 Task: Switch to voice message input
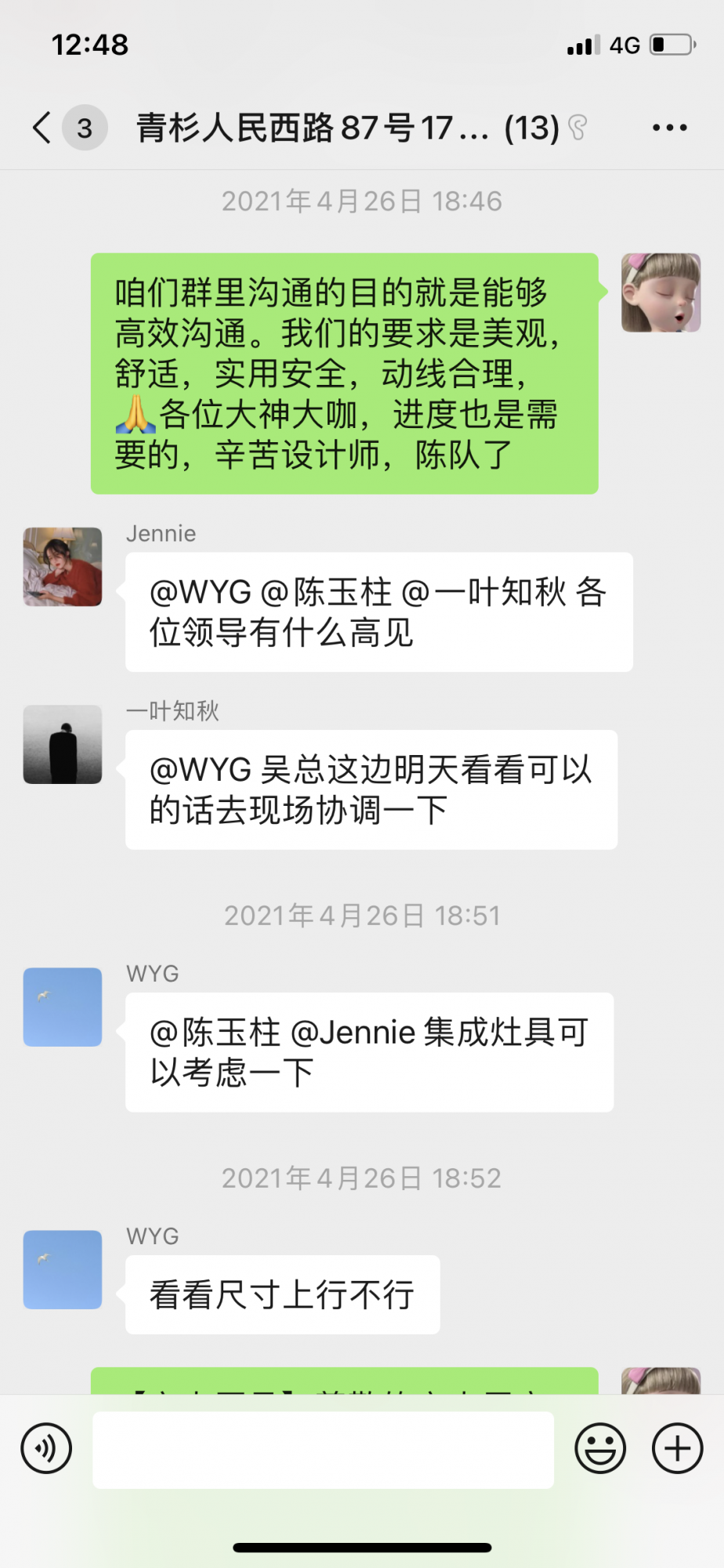[x=47, y=1448]
